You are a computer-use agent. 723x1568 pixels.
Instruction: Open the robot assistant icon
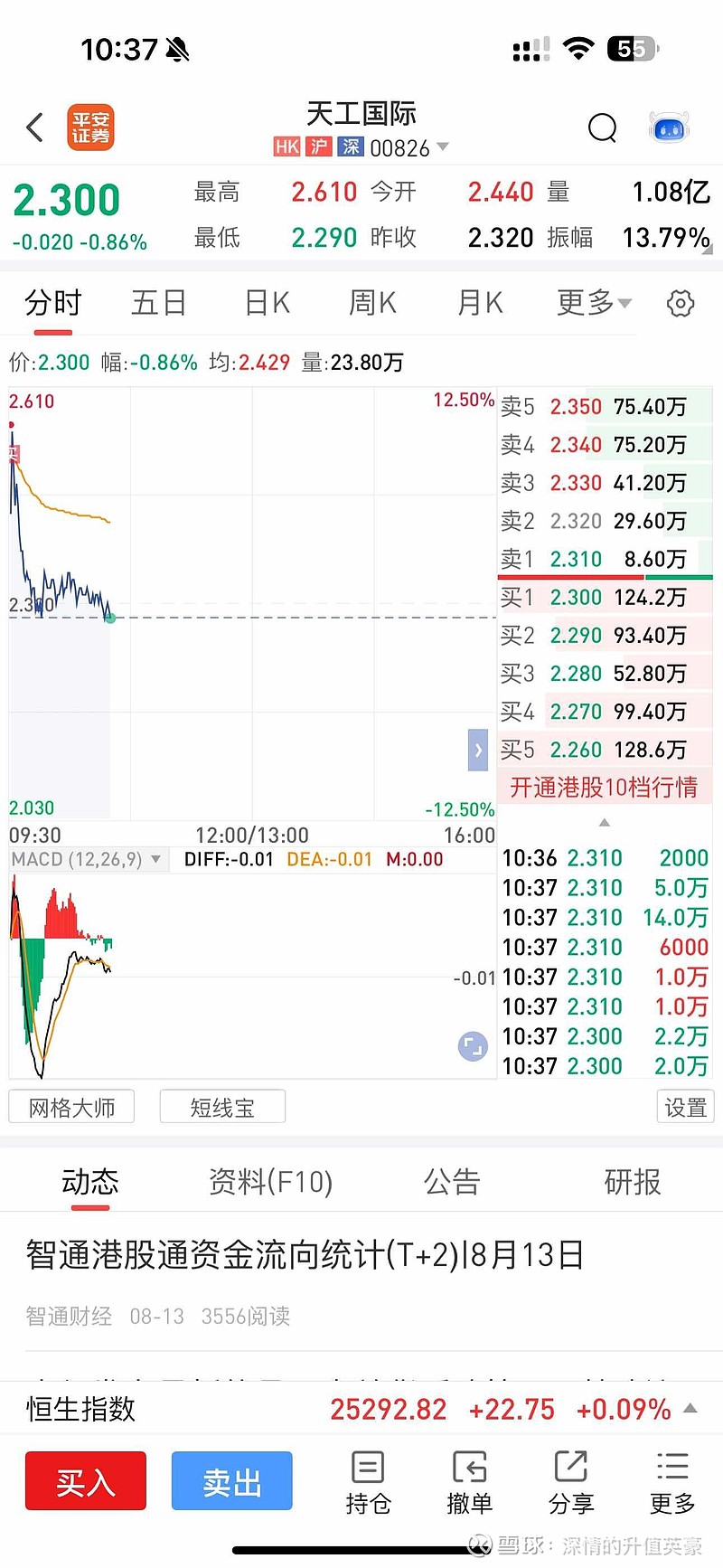coord(669,128)
